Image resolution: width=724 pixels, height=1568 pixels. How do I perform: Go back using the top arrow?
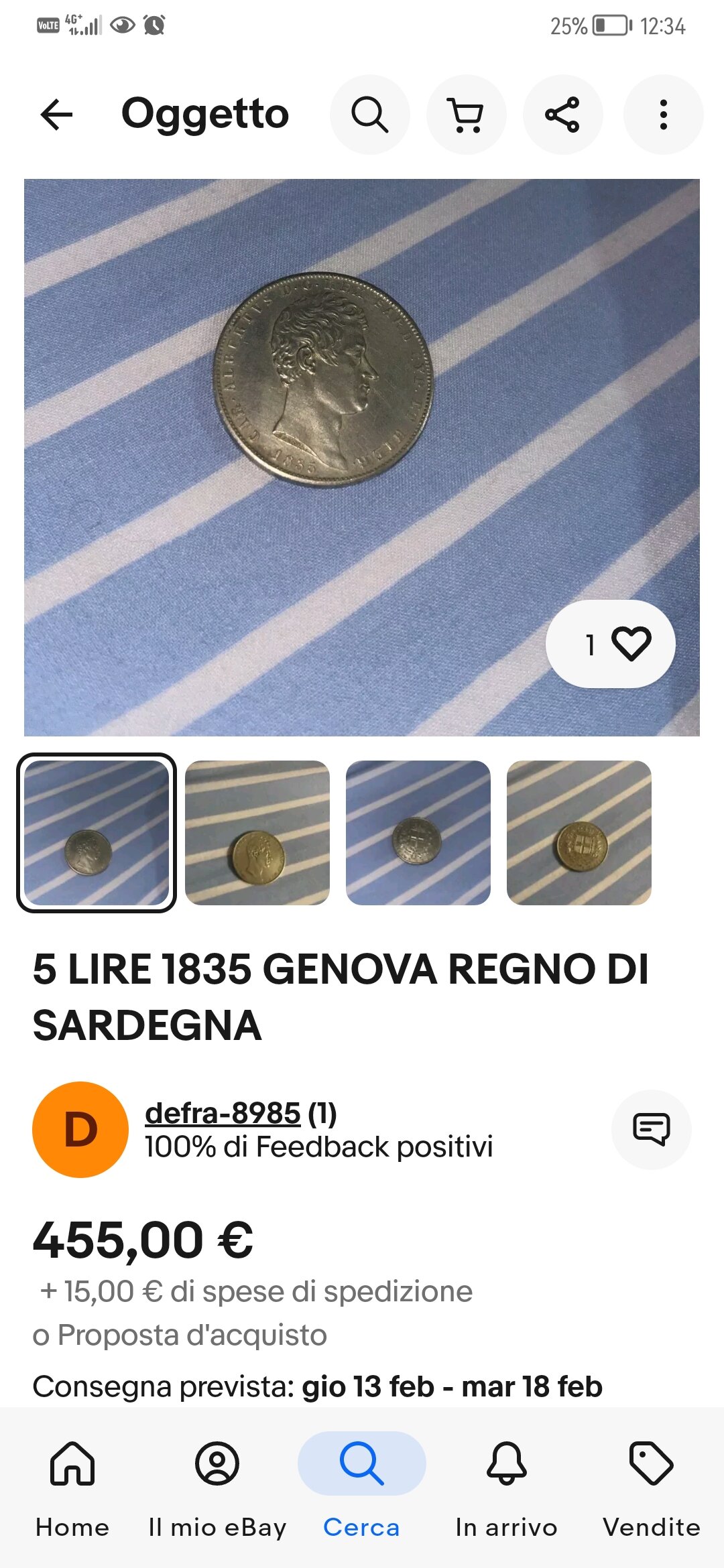(56, 115)
